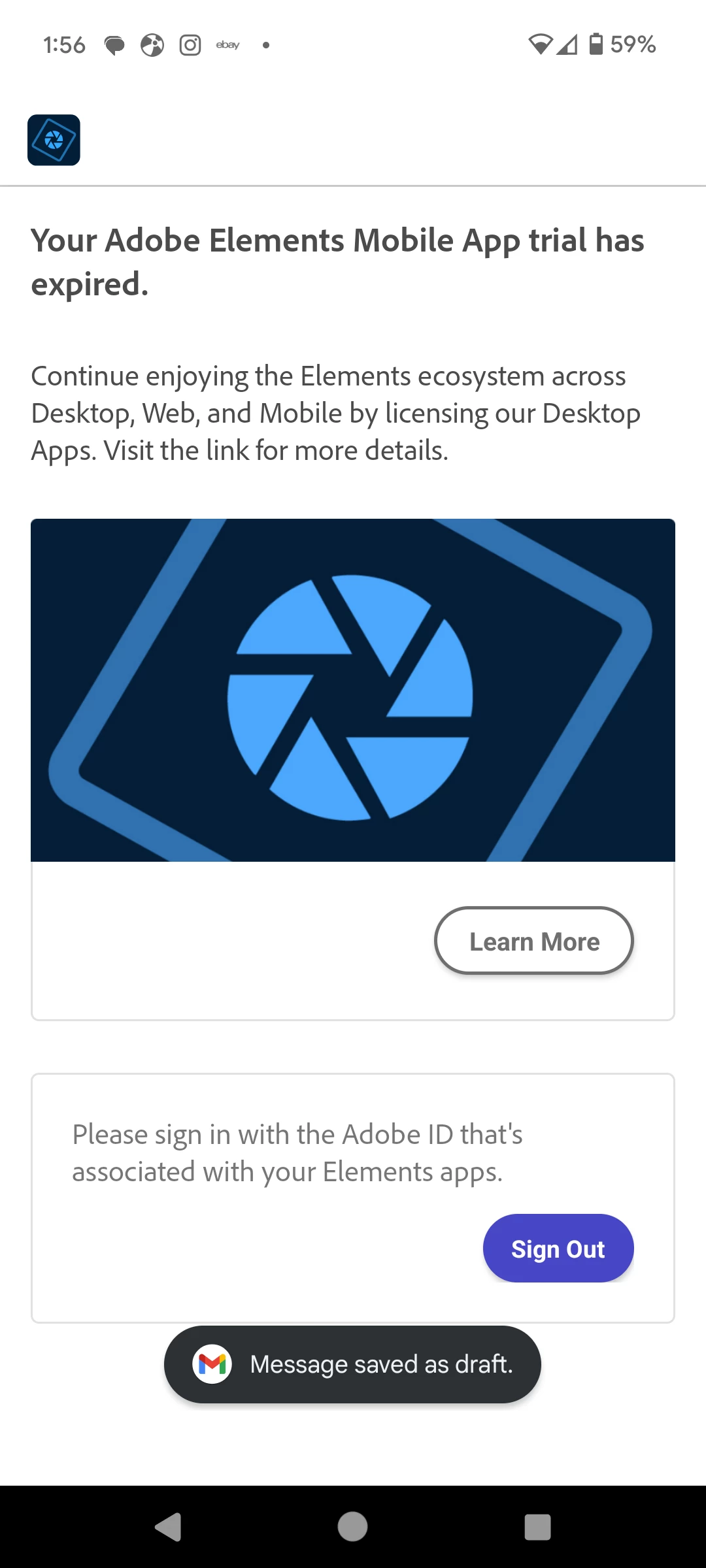Sign out of the Adobe account
Image resolution: width=706 pixels, height=1568 pixels.
click(x=558, y=1249)
